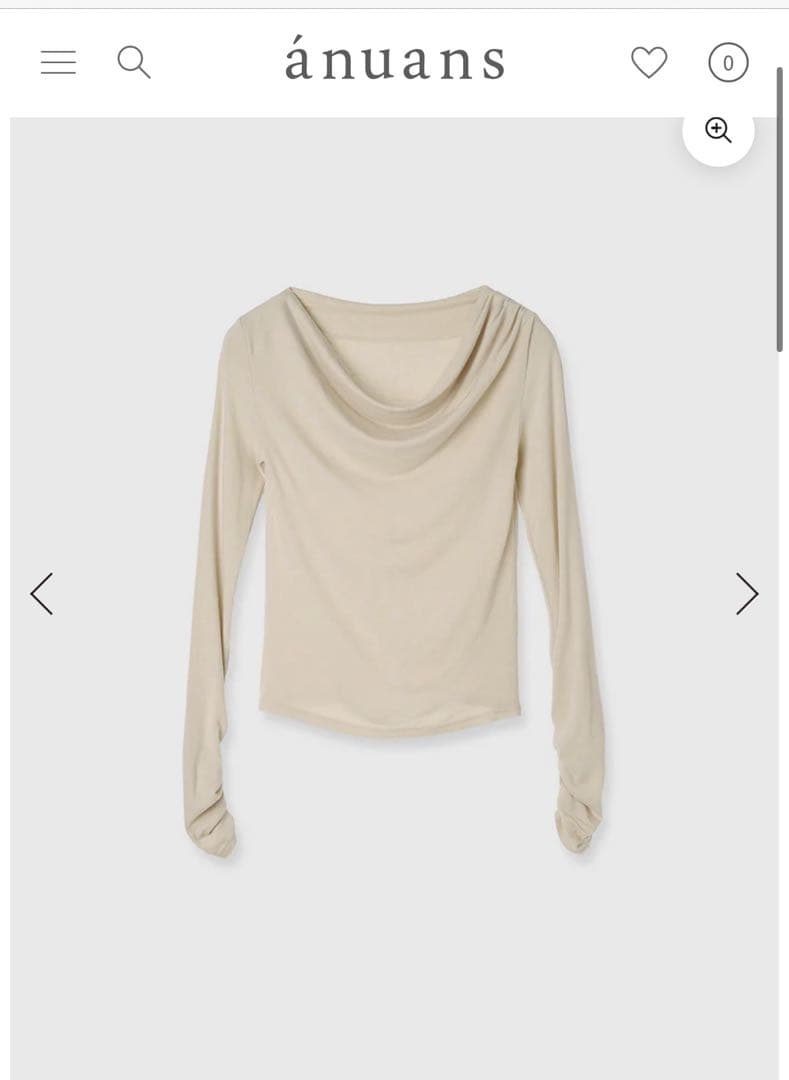Show the next product photo

tap(747, 594)
